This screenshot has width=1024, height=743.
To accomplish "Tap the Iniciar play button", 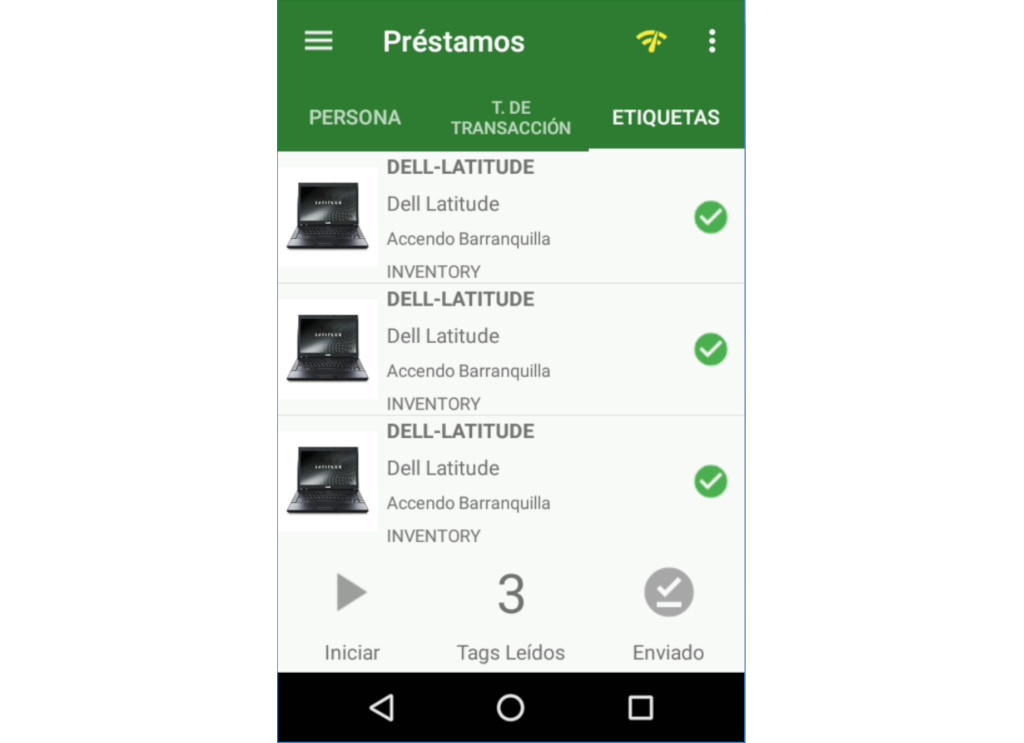I will point(351,593).
